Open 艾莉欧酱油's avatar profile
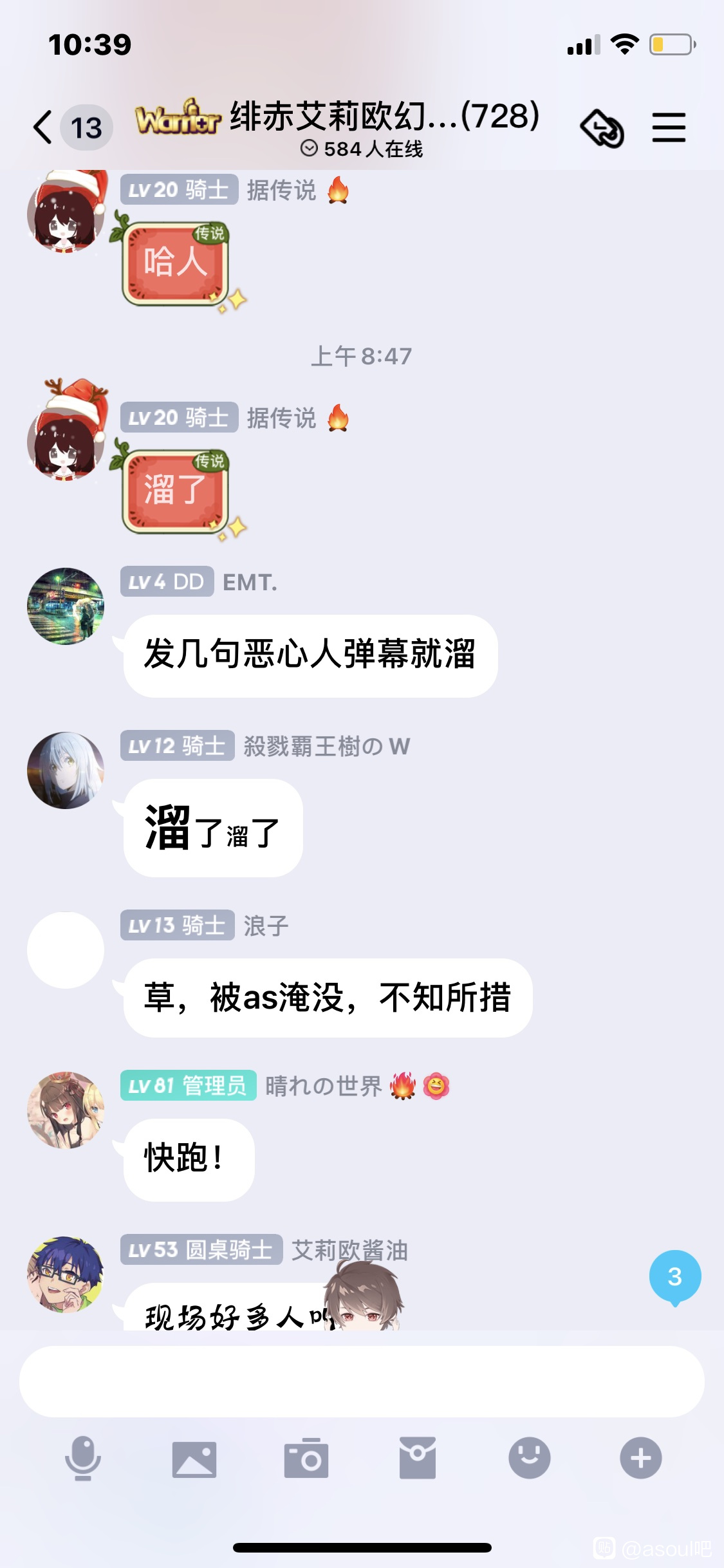724x1568 pixels. [x=66, y=1274]
